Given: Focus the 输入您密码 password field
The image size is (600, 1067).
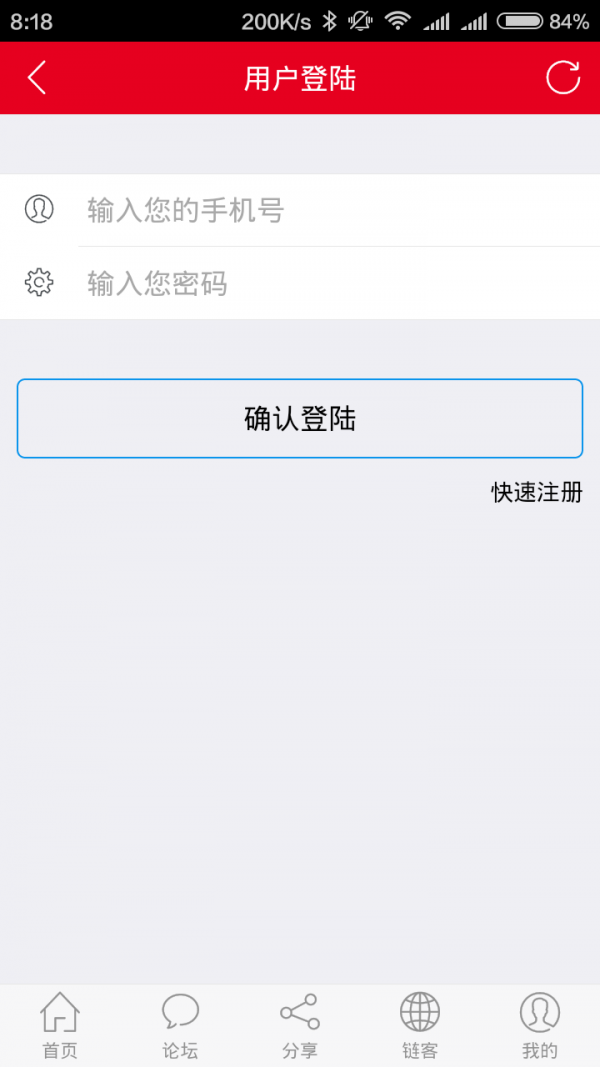Looking at the screenshot, I should tap(330, 284).
